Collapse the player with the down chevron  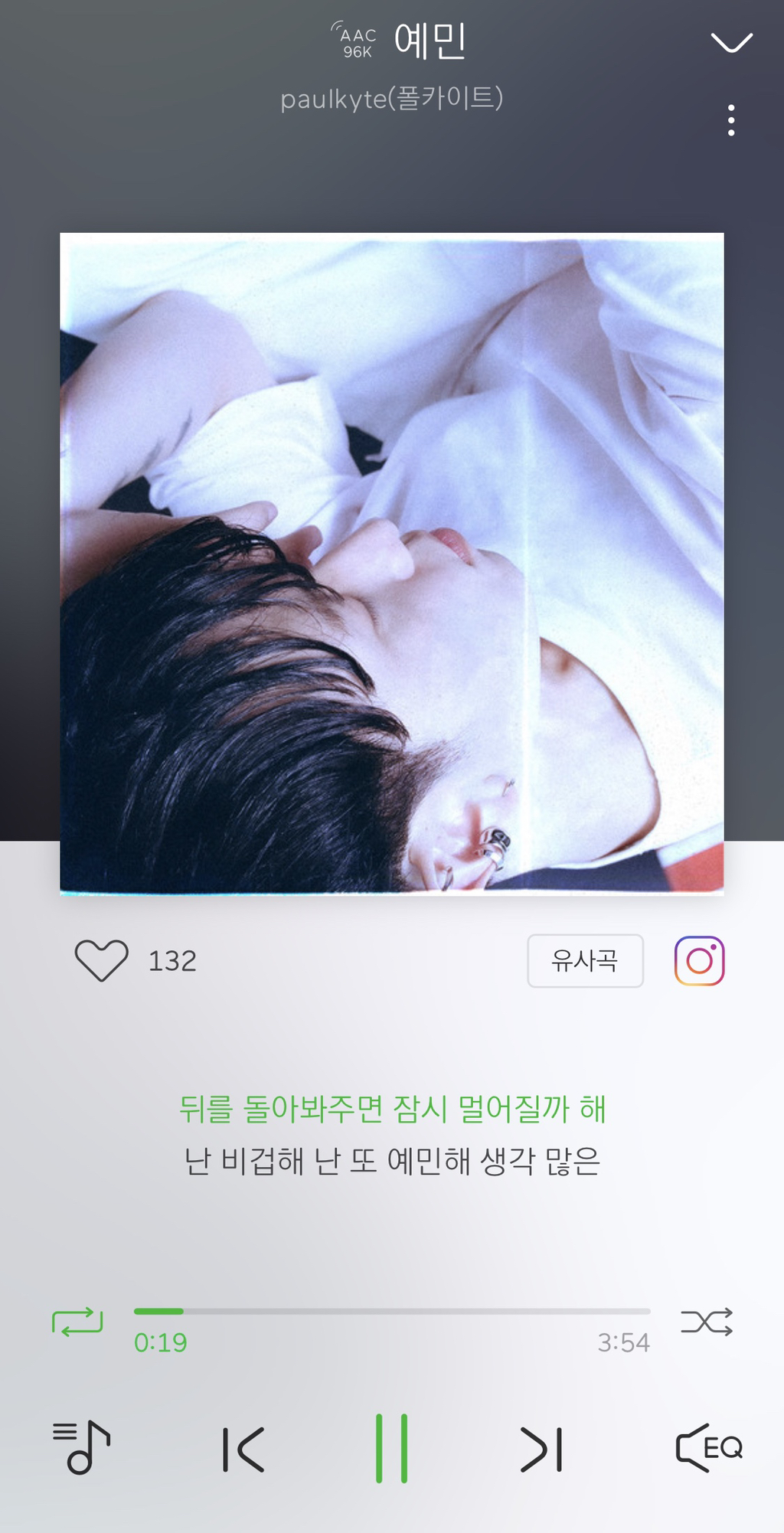[731, 42]
